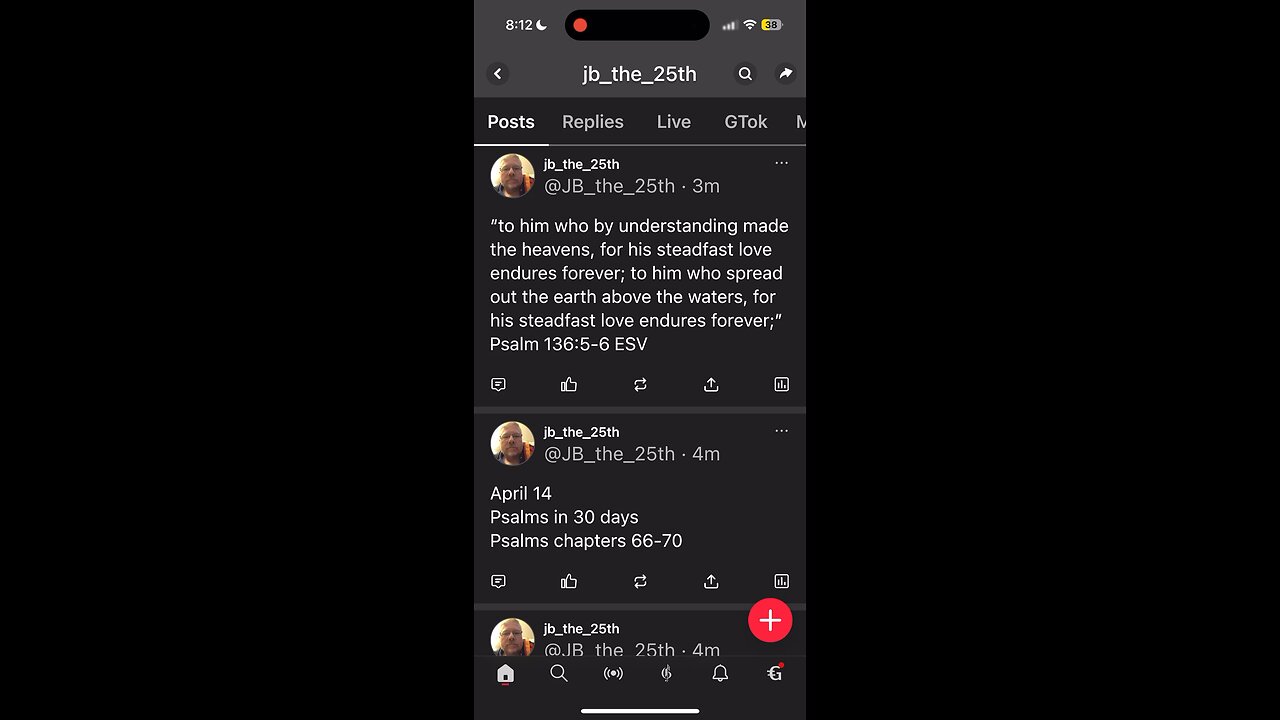Share the jb_the_25th profile
Viewport: 1280px width, 720px height.
pyautogui.click(x=786, y=73)
